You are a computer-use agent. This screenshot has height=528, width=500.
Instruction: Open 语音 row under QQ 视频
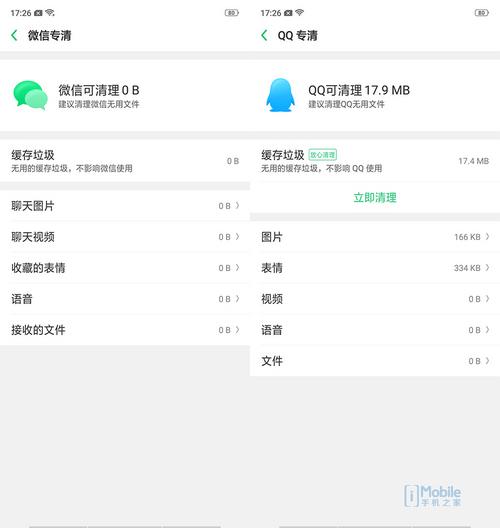pyautogui.click(x=375, y=330)
